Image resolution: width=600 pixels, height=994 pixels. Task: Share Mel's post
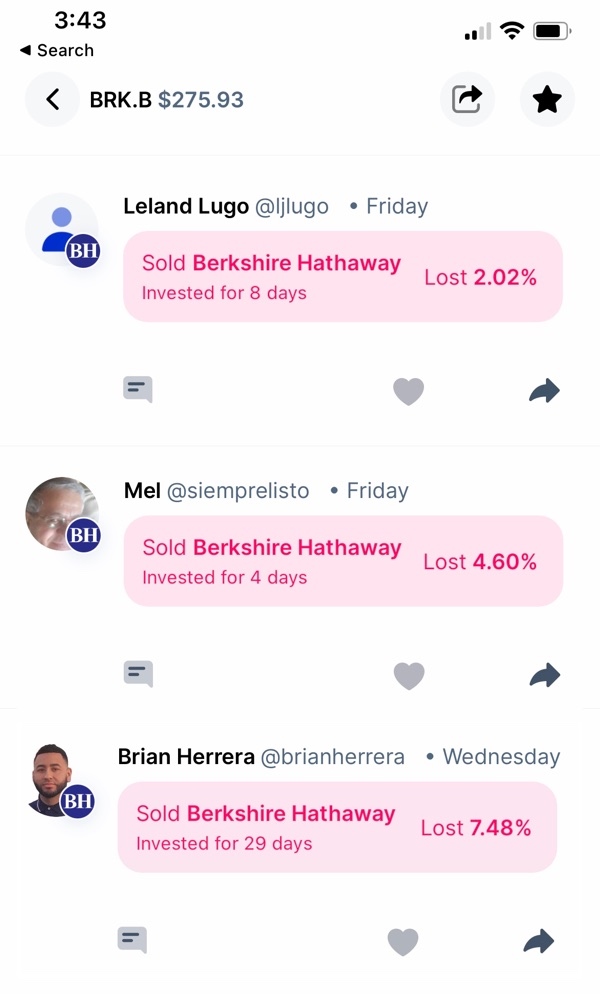click(x=545, y=675)
